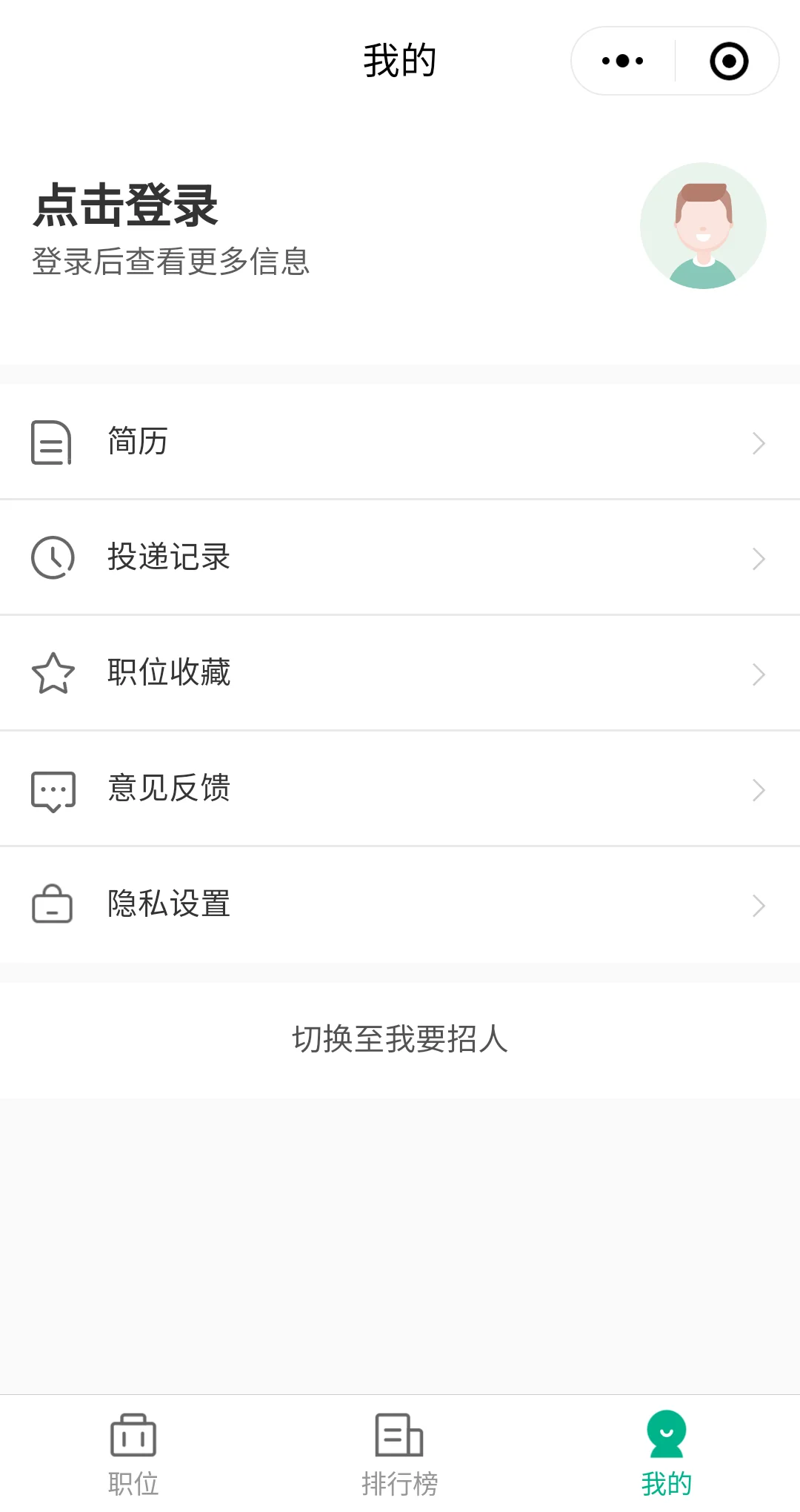View 投递记录 application history
800x1512 pixels.
click(400, 557)
